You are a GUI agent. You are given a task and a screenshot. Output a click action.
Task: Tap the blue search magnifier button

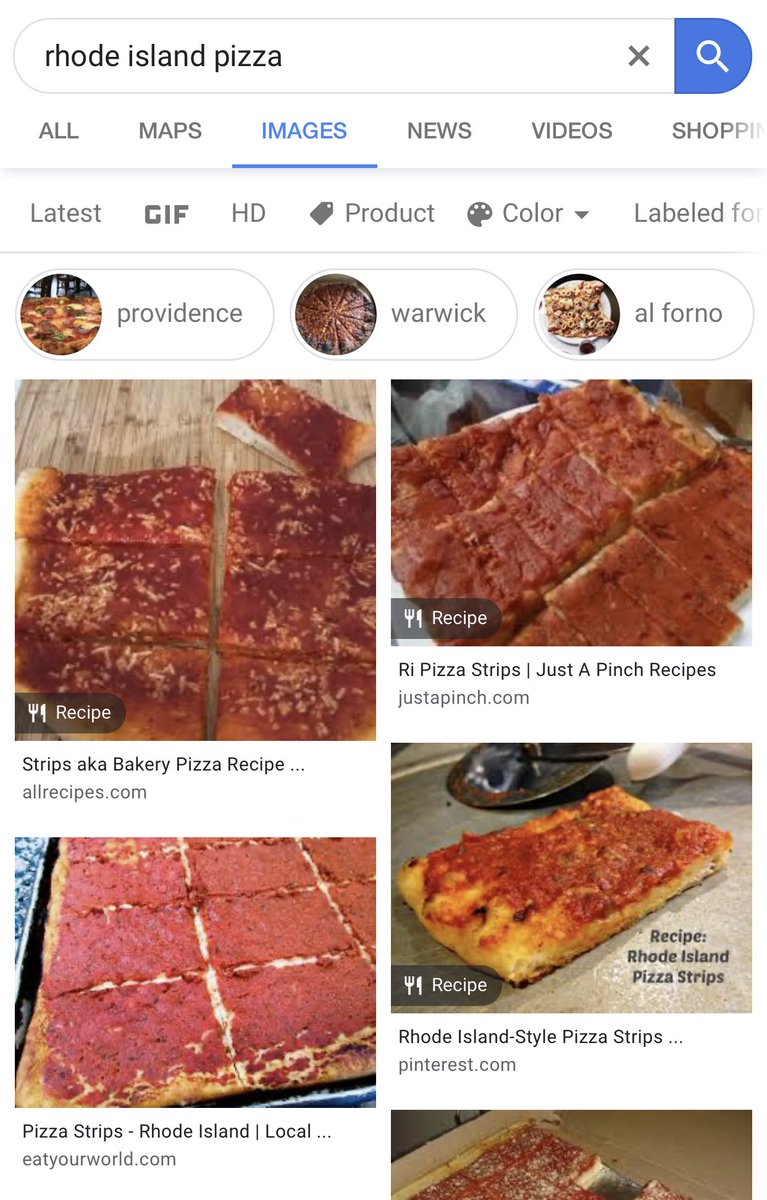click(x=712, y=56)
